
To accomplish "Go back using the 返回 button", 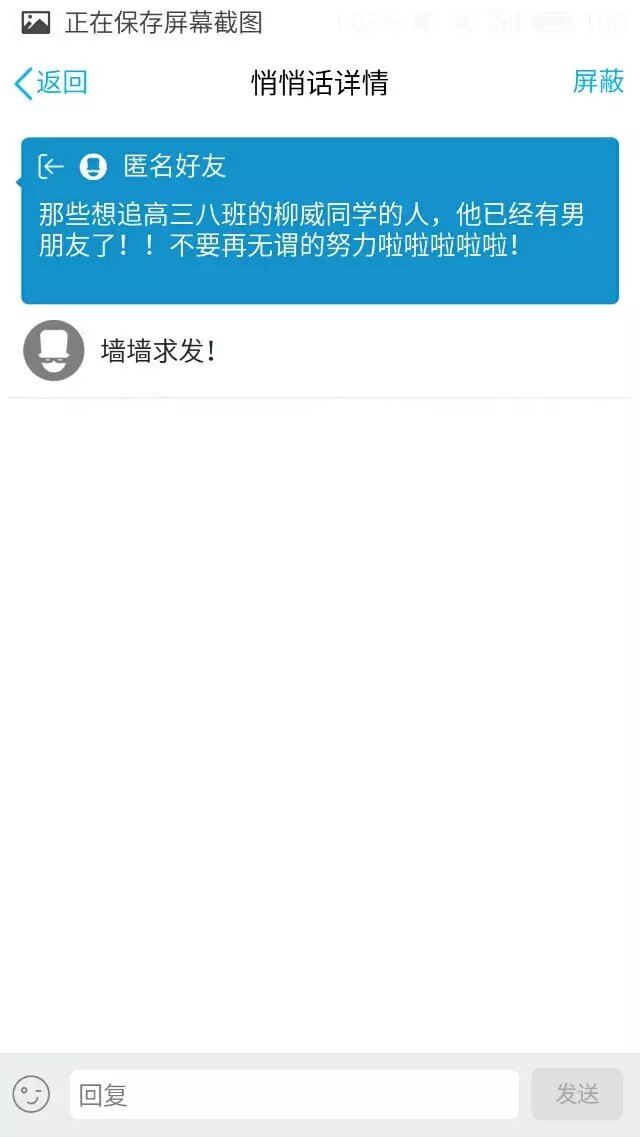I will point(50,83).
